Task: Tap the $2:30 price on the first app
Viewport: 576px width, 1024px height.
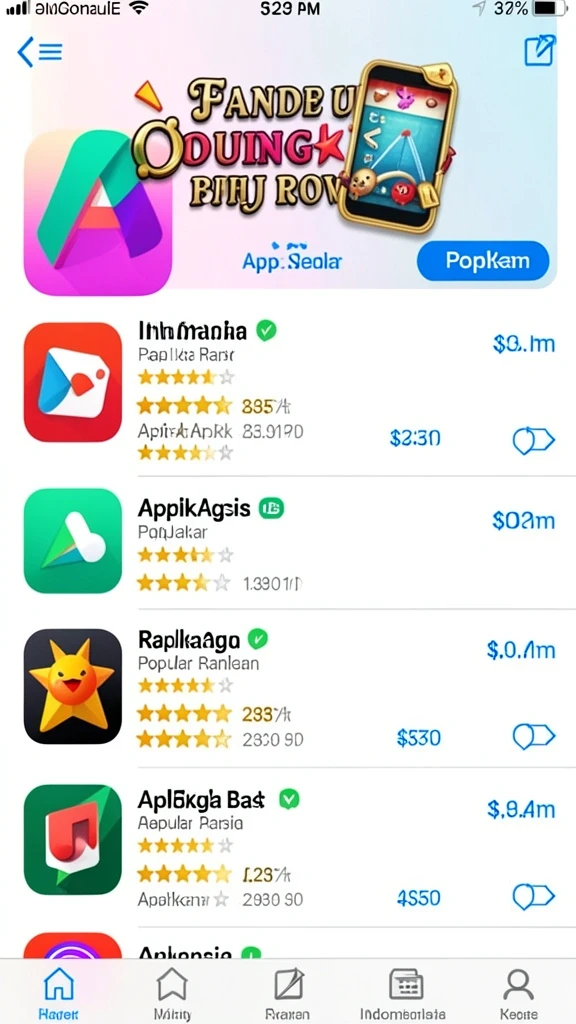Action: 415,438
